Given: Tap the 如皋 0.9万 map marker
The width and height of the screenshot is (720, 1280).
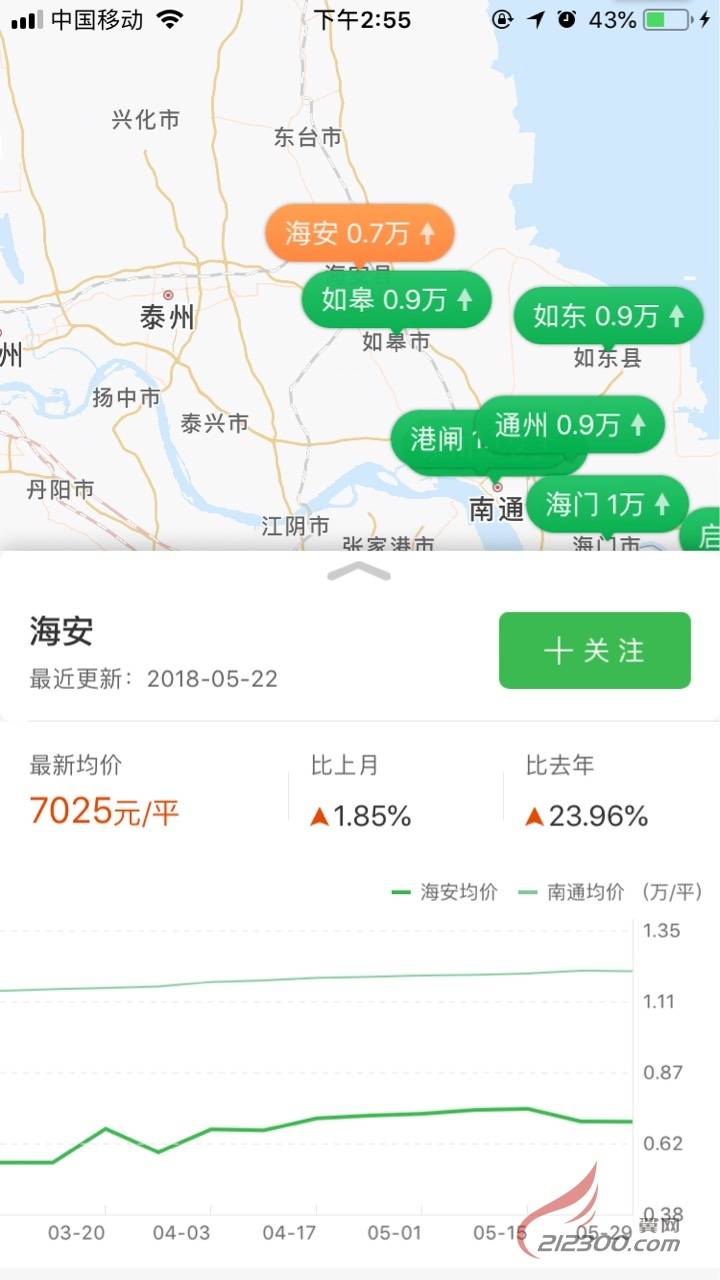Looking at the screenshot, I should (395, 300).
